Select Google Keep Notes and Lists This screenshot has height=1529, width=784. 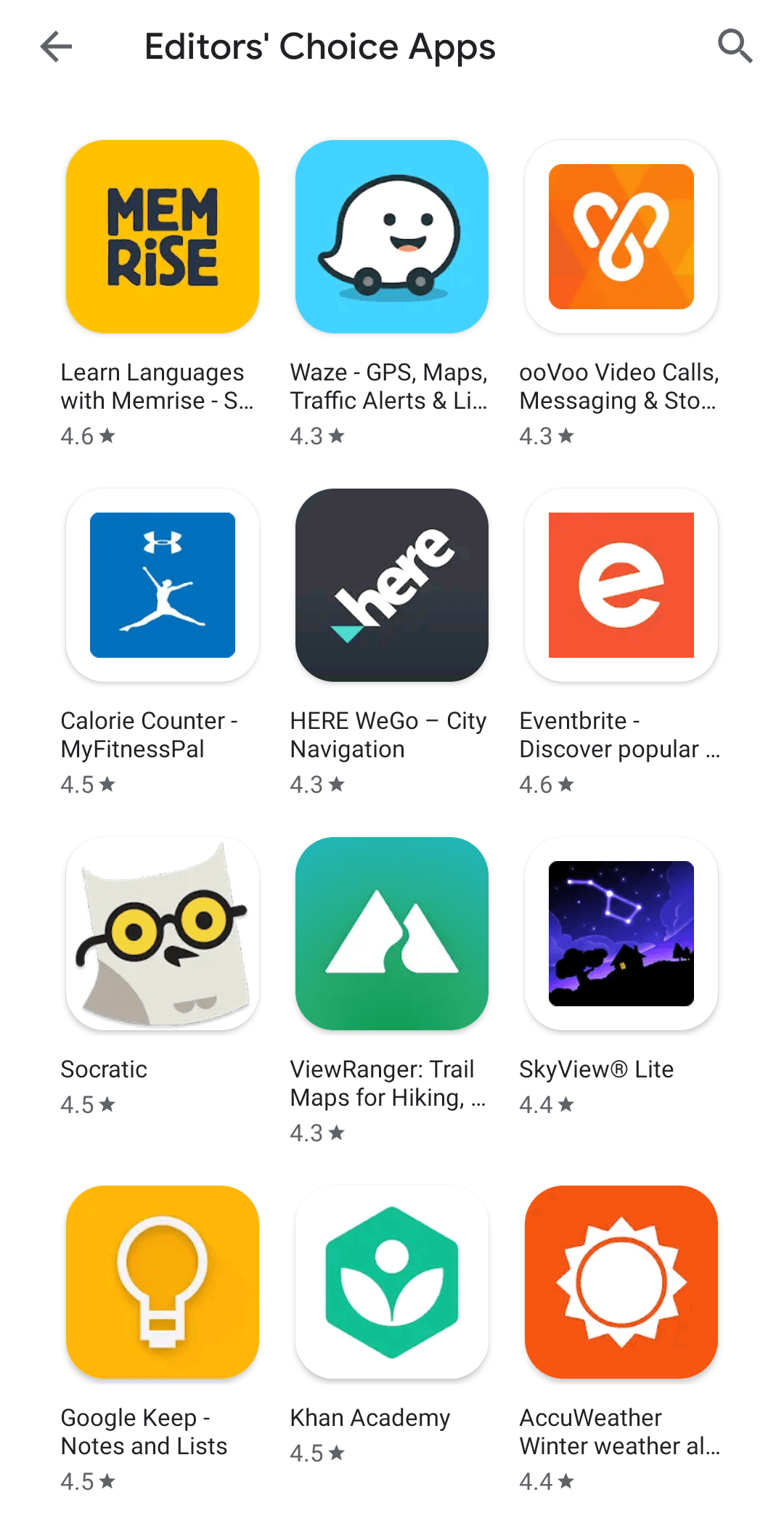point(163,1283)
